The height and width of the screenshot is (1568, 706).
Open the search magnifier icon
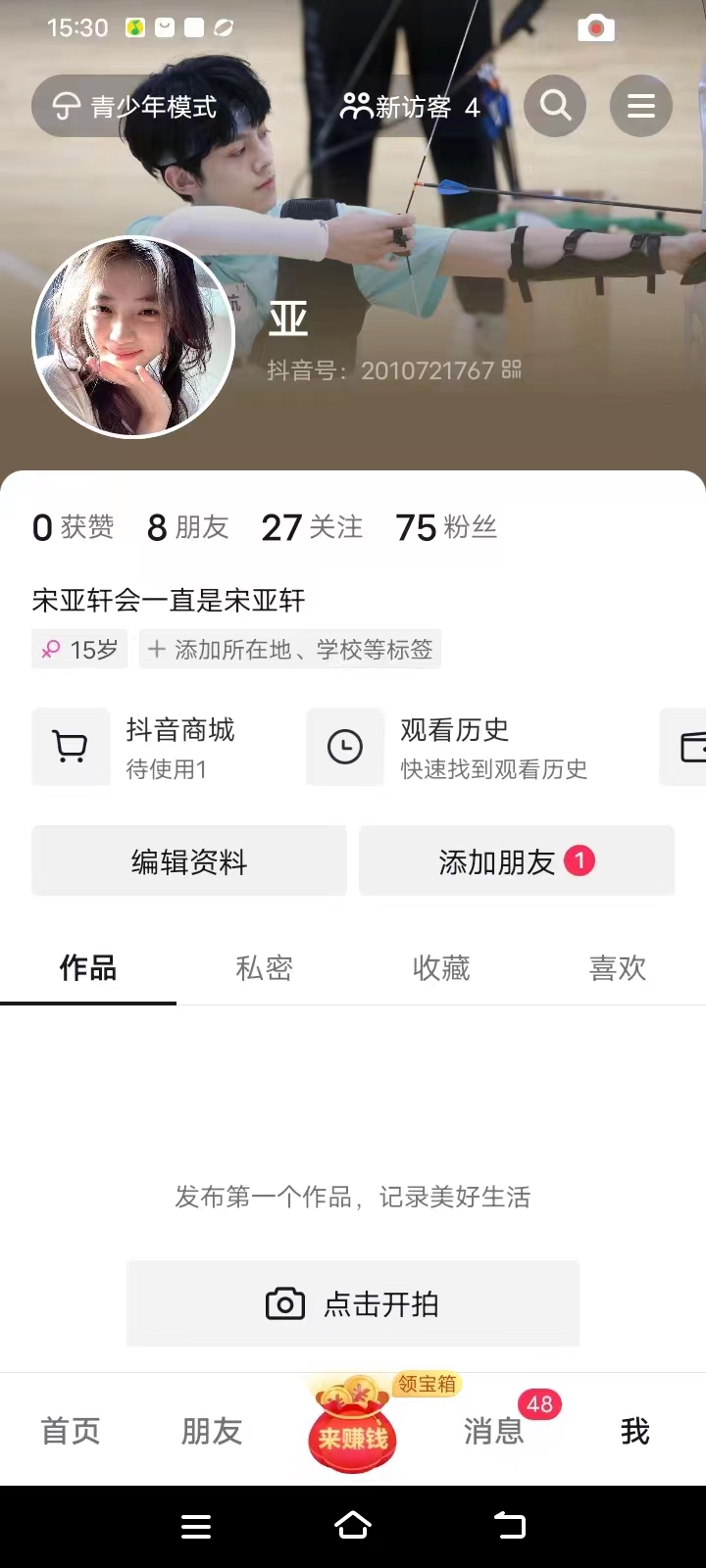pyautogui.click(x=555, y=105)
